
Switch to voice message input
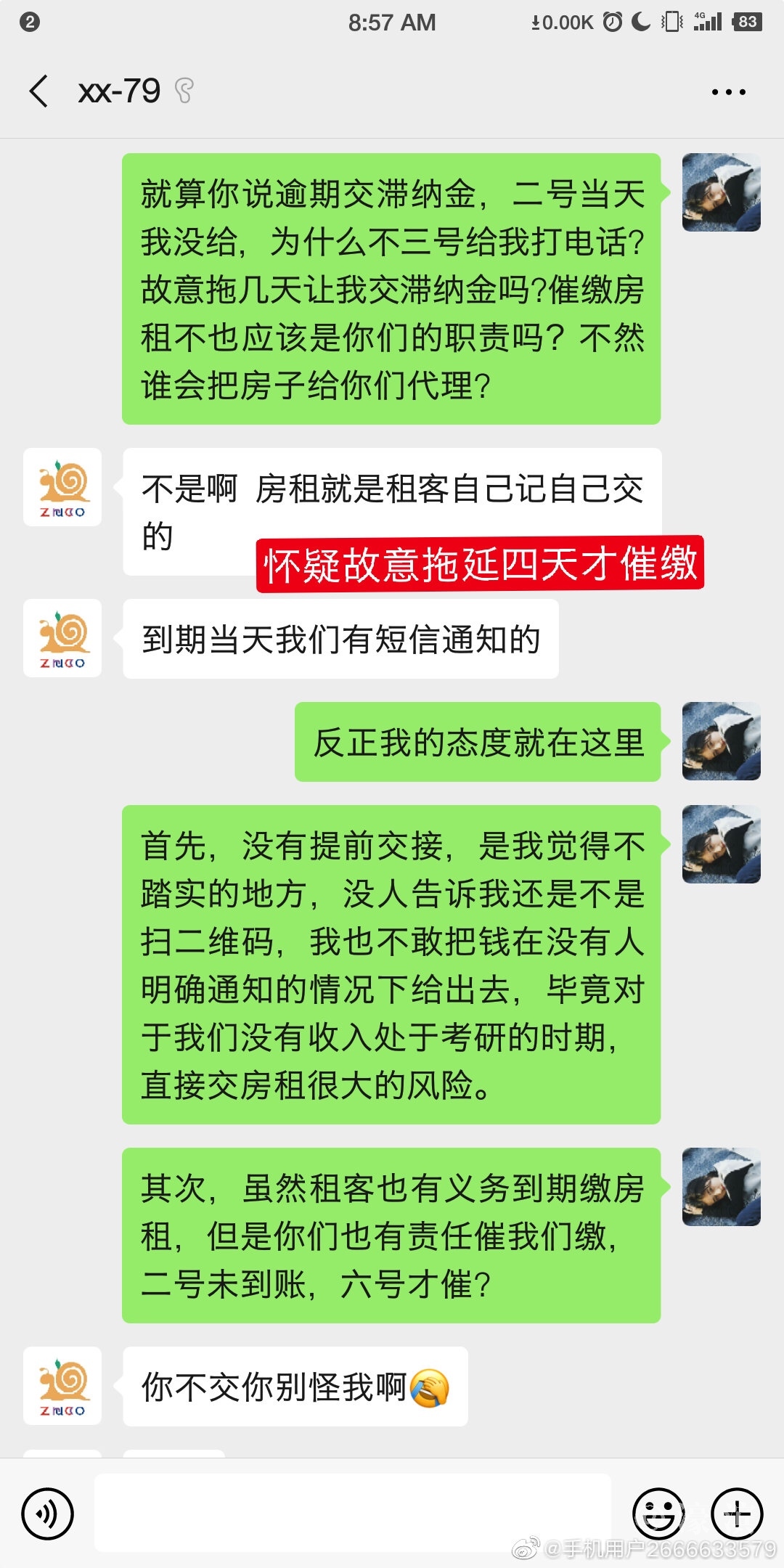48,1514
